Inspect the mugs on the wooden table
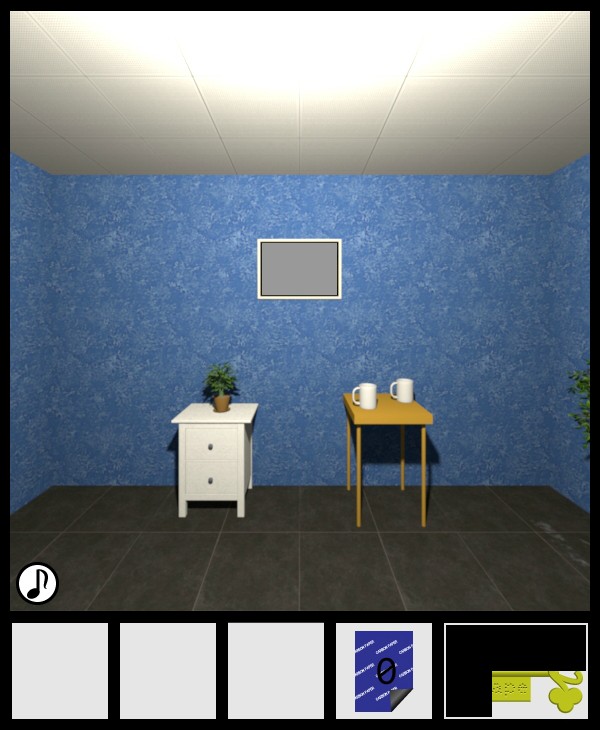Image resolution: width=600 pixels, height=730 pixels. tap(383, 393)
